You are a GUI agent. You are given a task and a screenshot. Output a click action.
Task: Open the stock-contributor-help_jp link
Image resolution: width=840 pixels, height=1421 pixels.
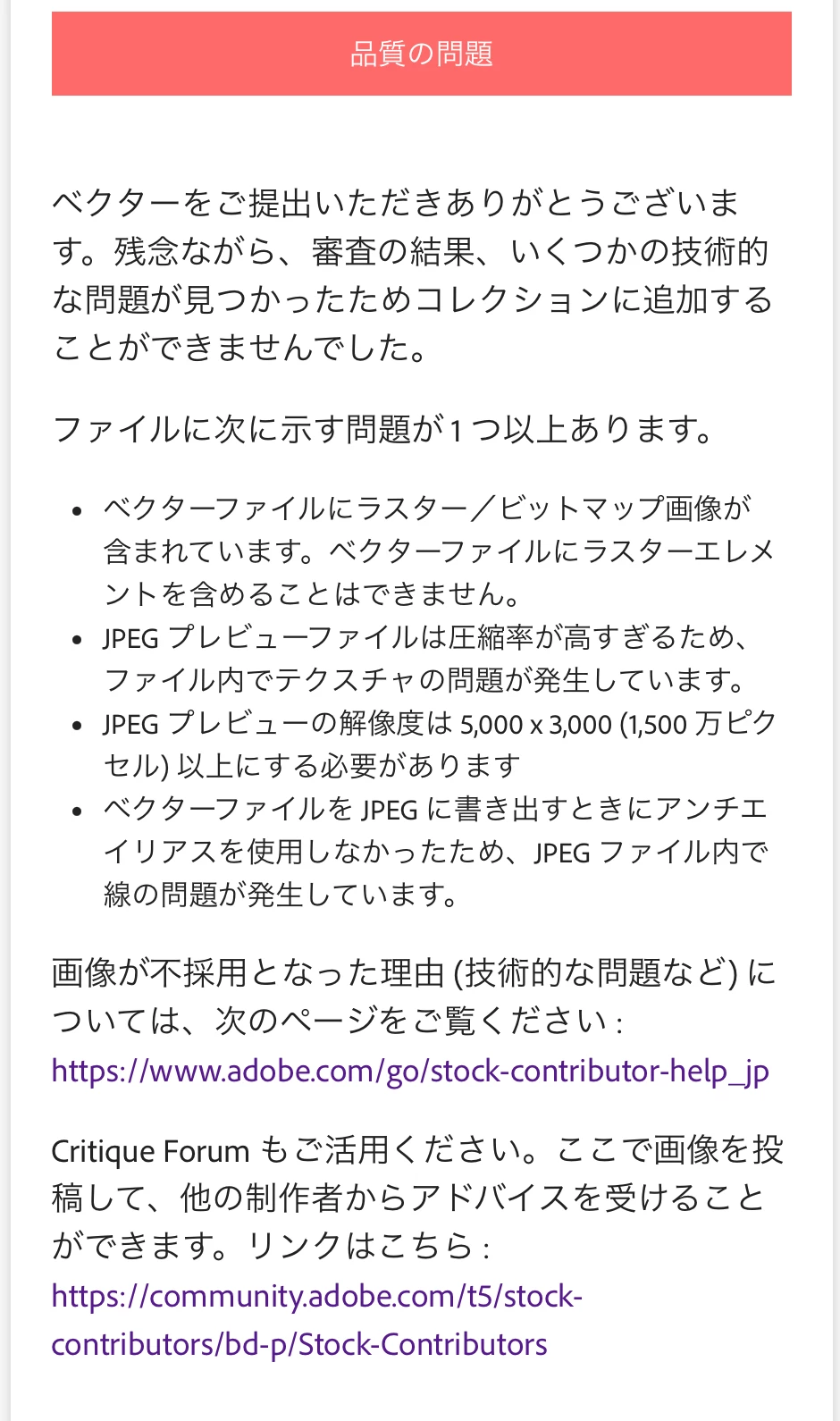(x=409, y=1071)
